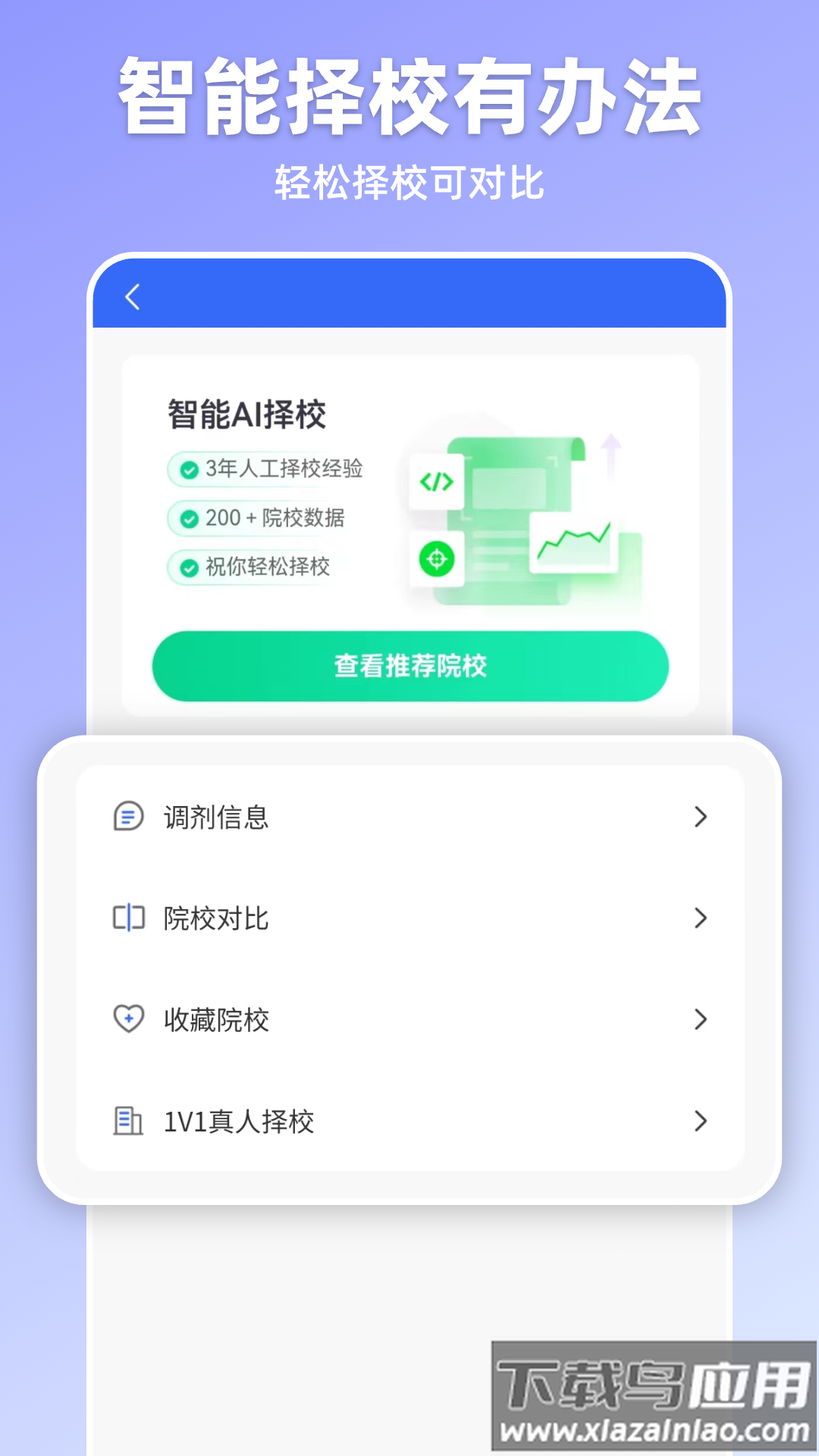Select the 调剂信息 list entry
Viewport: 819px width, 1456px height.
[x=218, y=817]
